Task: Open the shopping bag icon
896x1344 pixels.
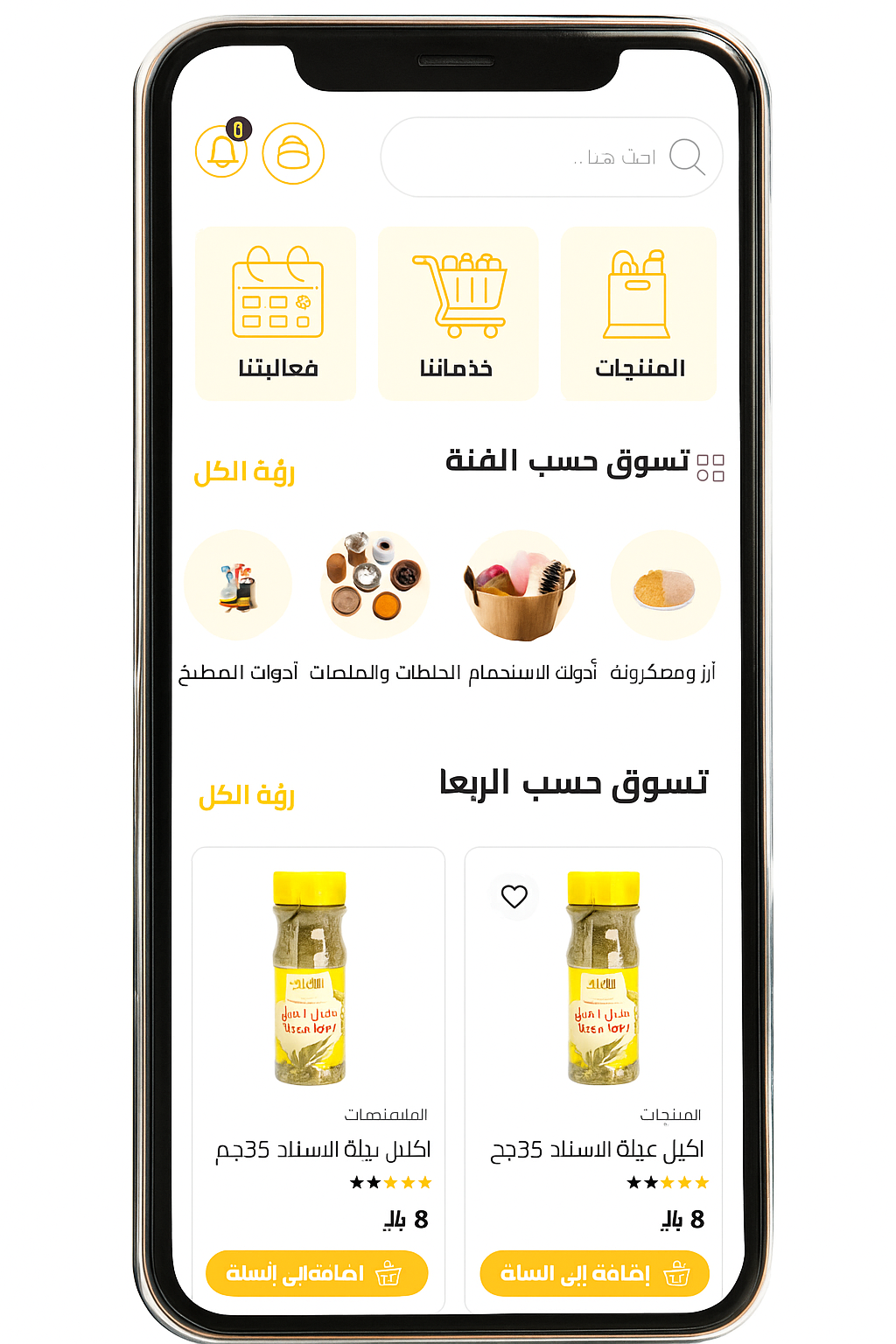Action: [x=293, y=154]
